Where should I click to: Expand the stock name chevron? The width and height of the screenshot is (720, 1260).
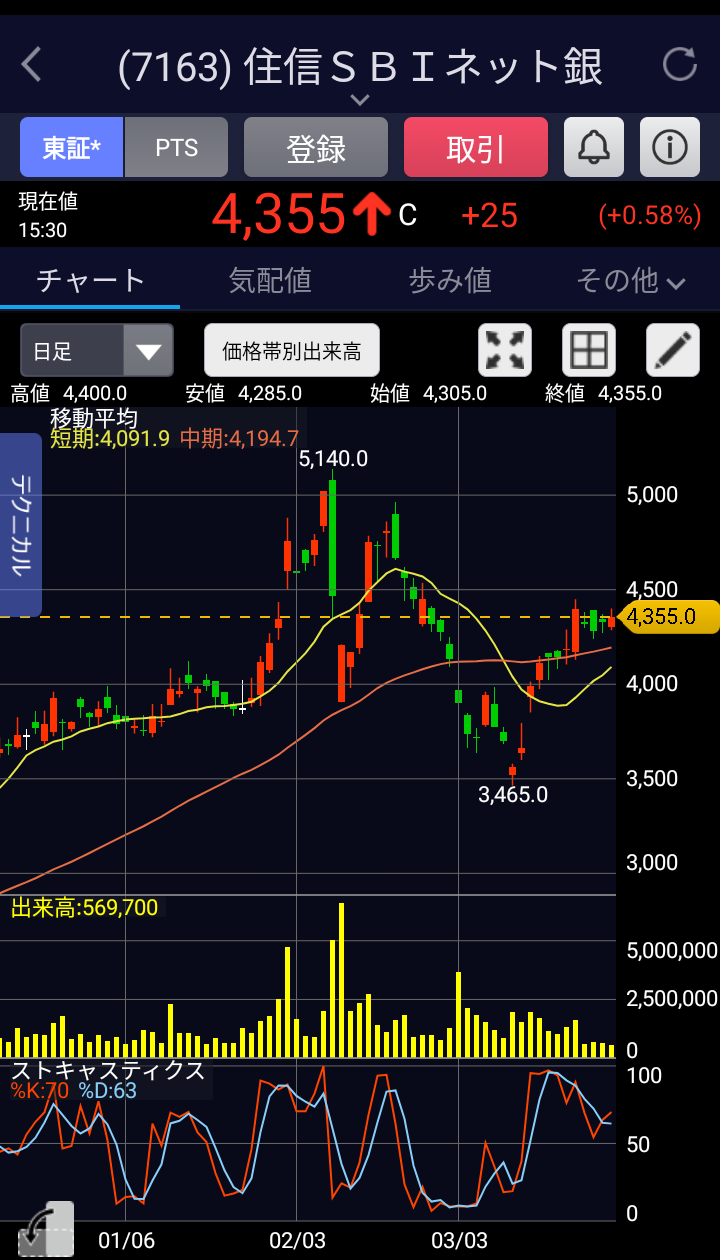360,100
